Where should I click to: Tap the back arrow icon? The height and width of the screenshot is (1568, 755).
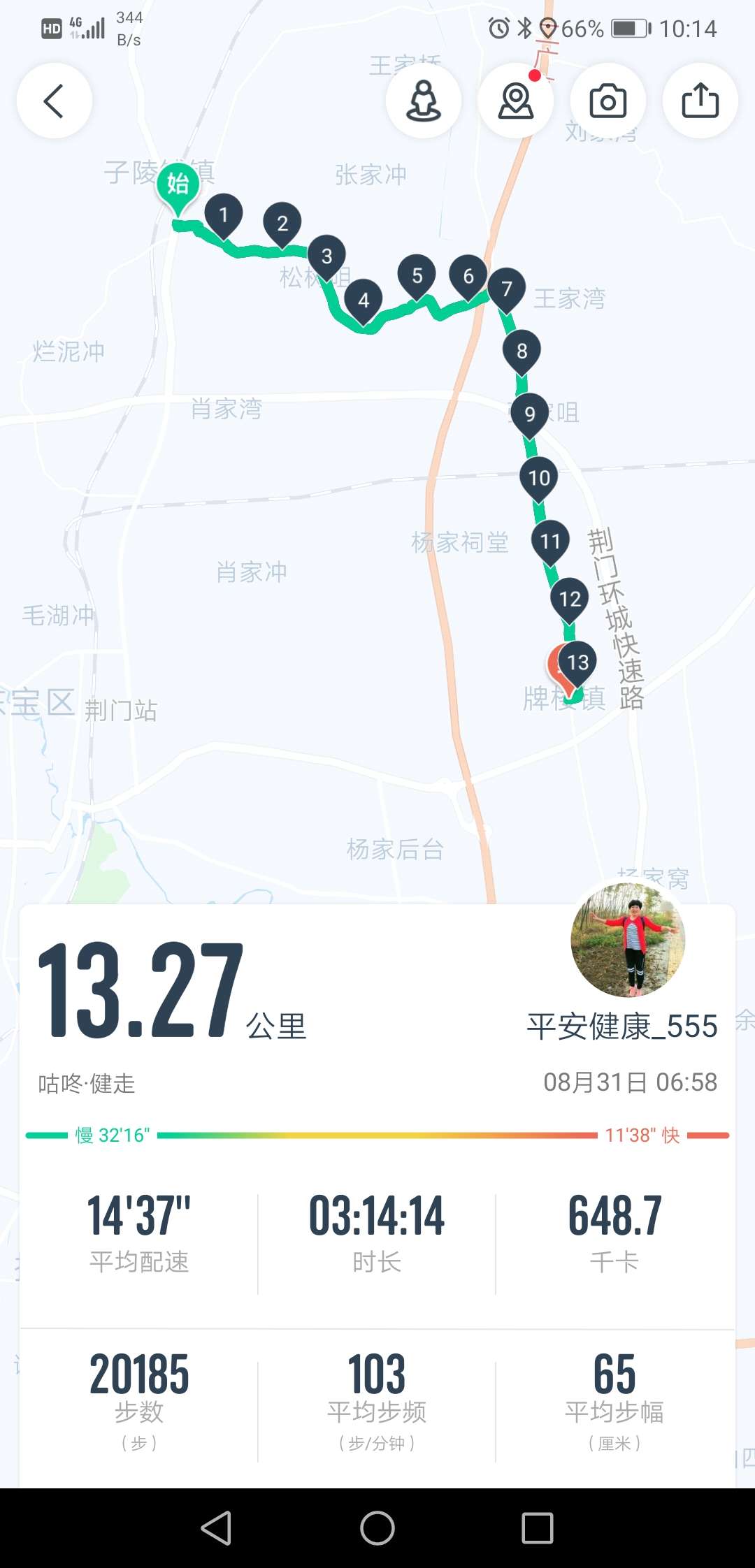click(x=54, y=101)
